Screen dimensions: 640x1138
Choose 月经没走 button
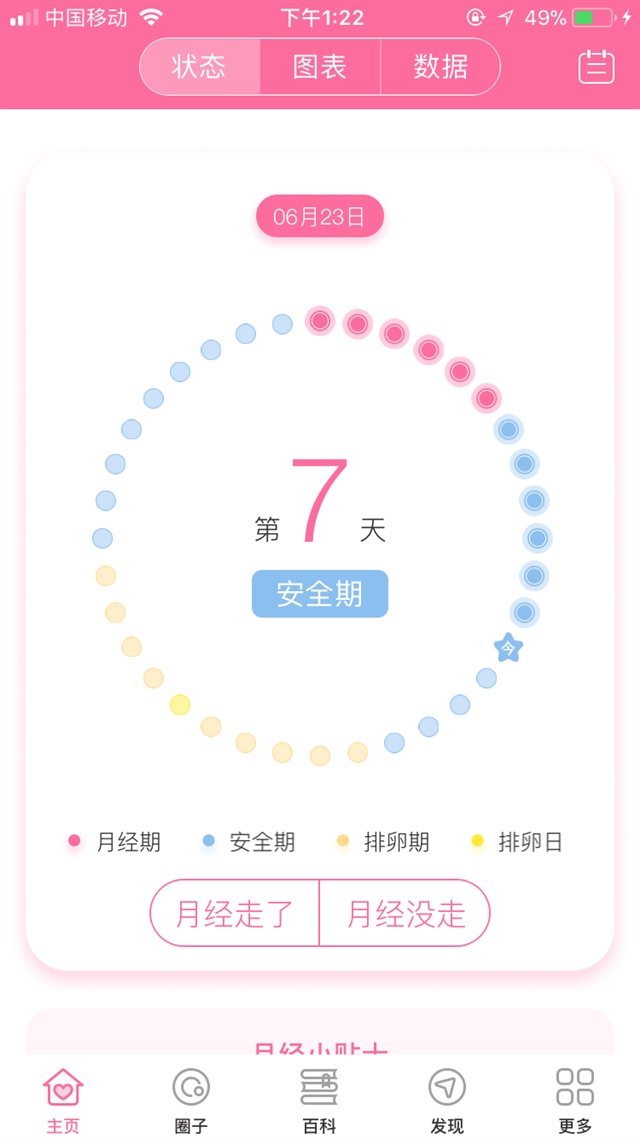coord(405,913)
